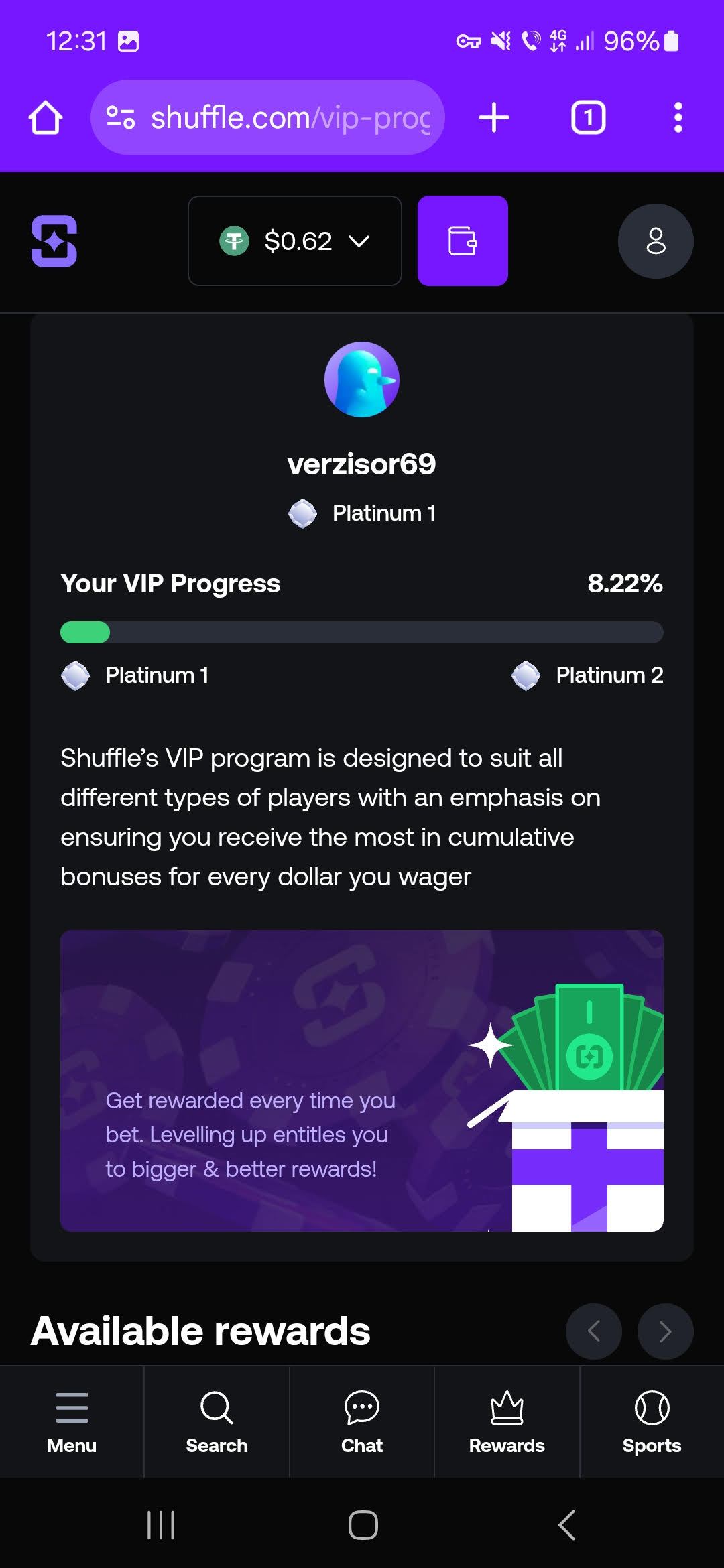Open the browser overflow menu
724x1568 pixels.
pyautogui.click(x=678, y=118)
